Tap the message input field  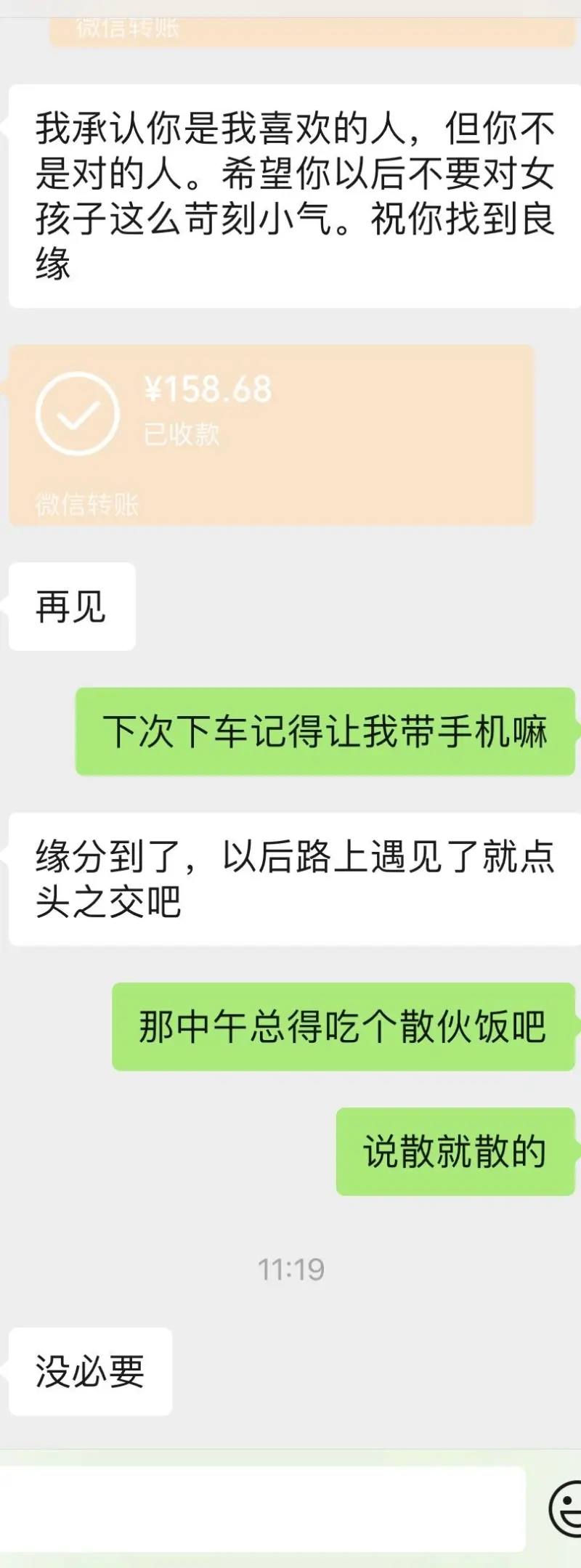[261, 1508]
